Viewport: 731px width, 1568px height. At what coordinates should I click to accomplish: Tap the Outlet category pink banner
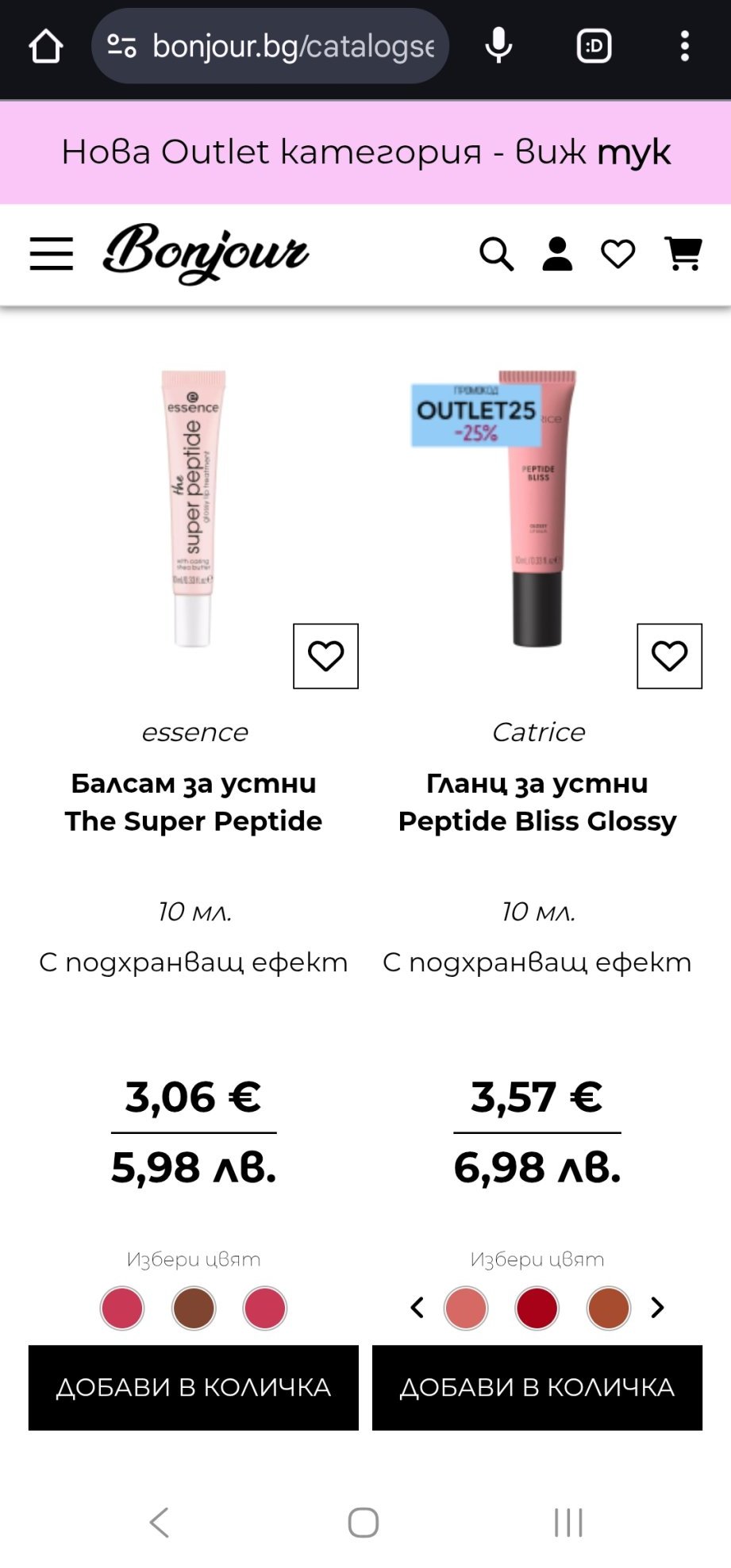click(365, 152)
